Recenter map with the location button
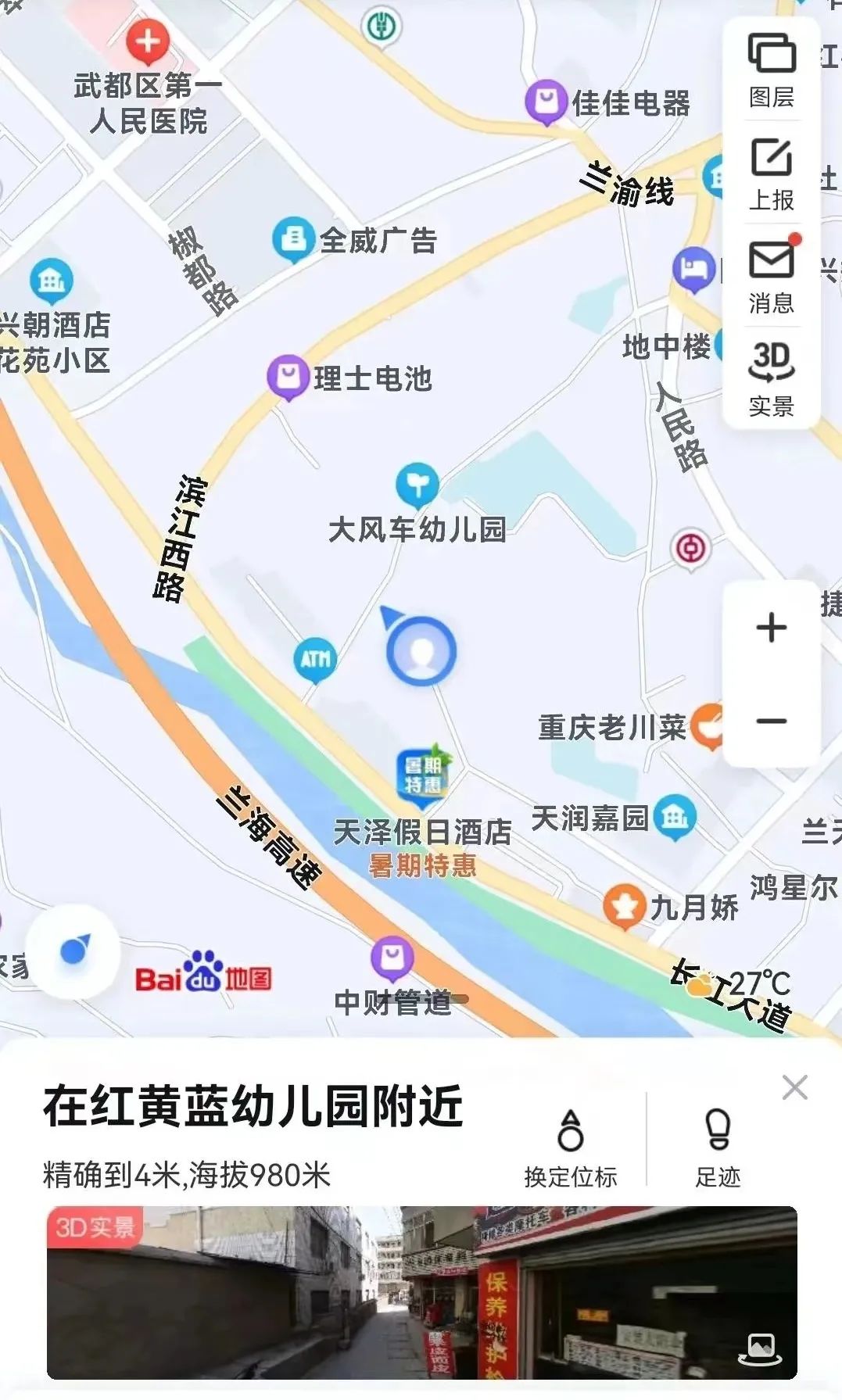The image size is (842, 1400). (73, 951)
